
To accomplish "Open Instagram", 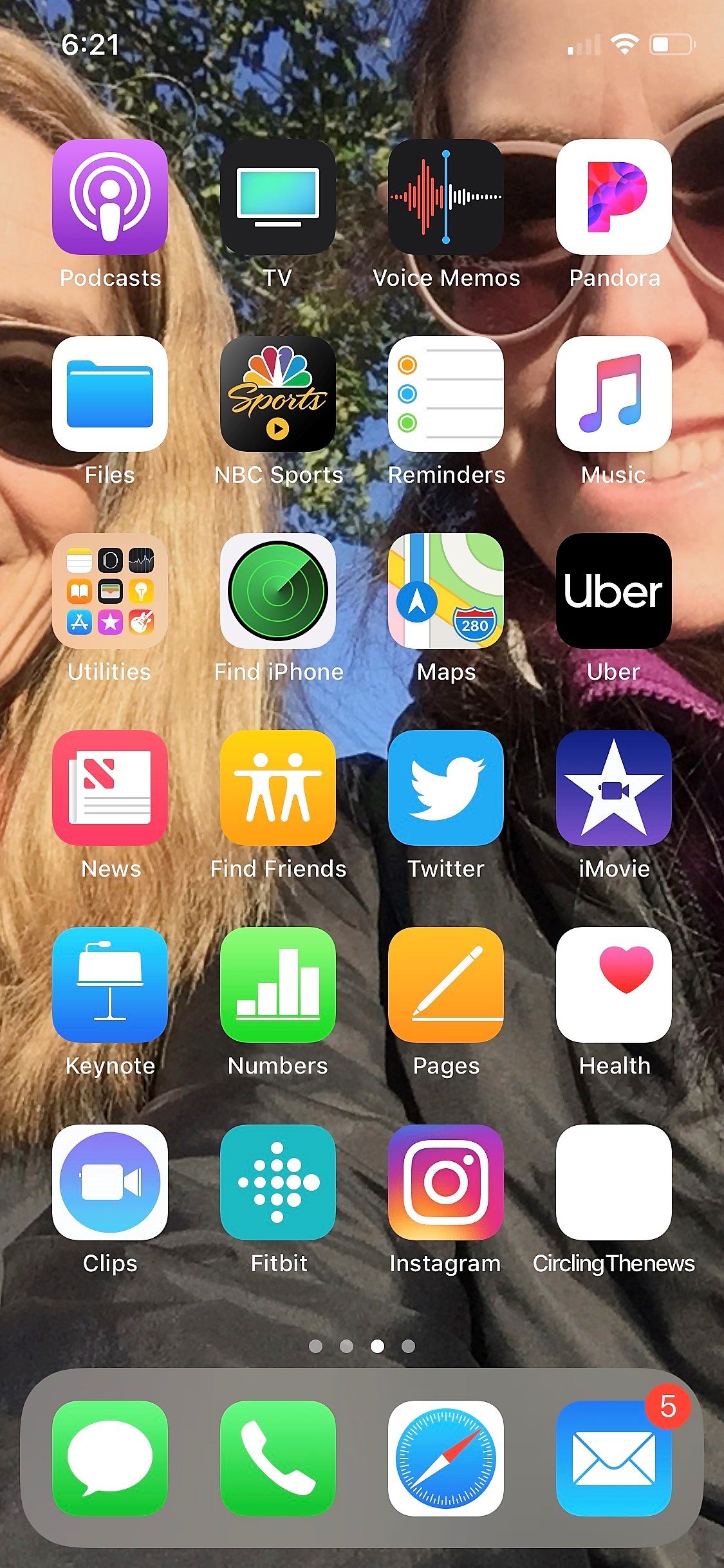I will pyautogui.click(x=446, y=1182).
